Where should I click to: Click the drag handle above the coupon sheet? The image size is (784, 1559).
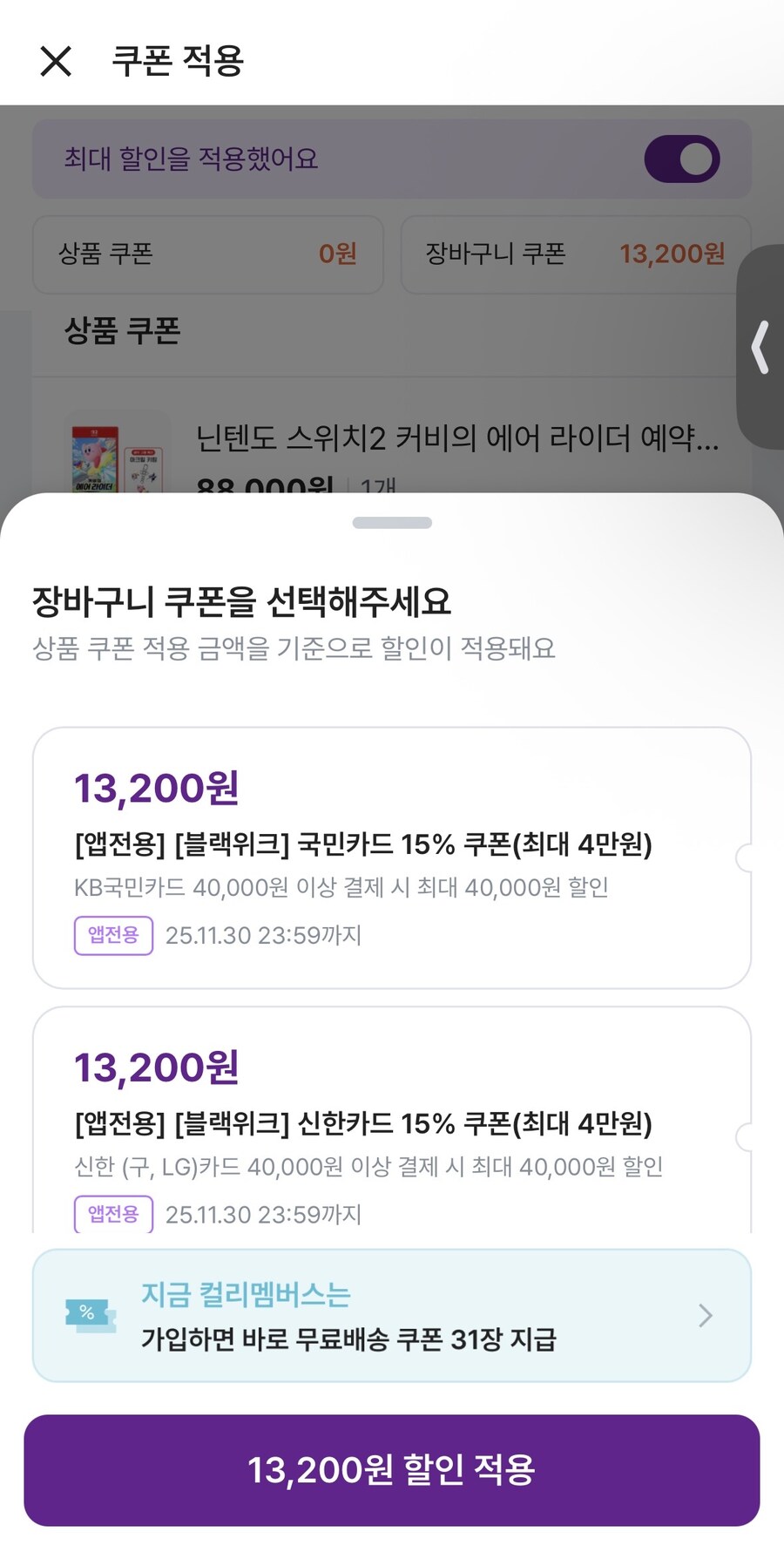click(x=391, y=521)
